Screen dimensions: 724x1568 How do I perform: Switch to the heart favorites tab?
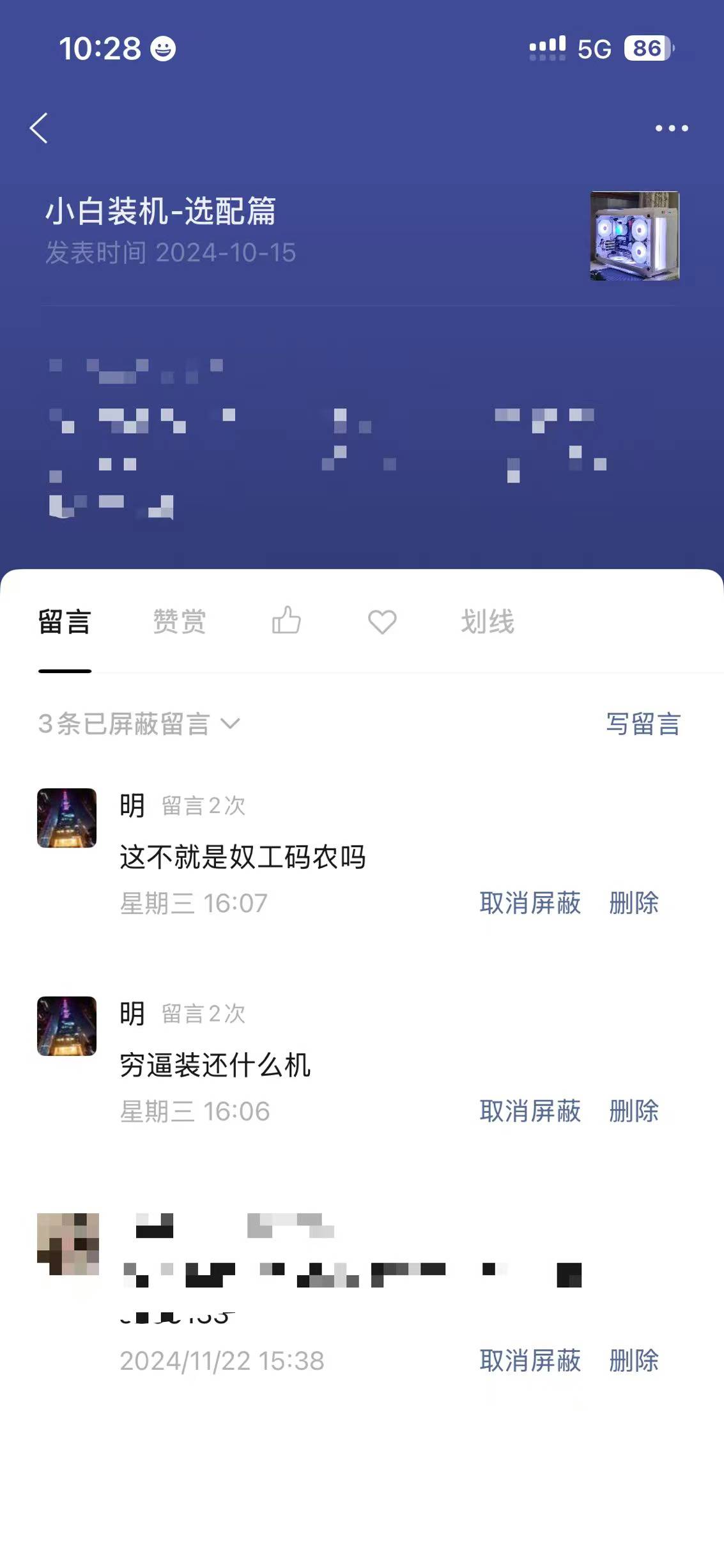click(x=382, y=622)
